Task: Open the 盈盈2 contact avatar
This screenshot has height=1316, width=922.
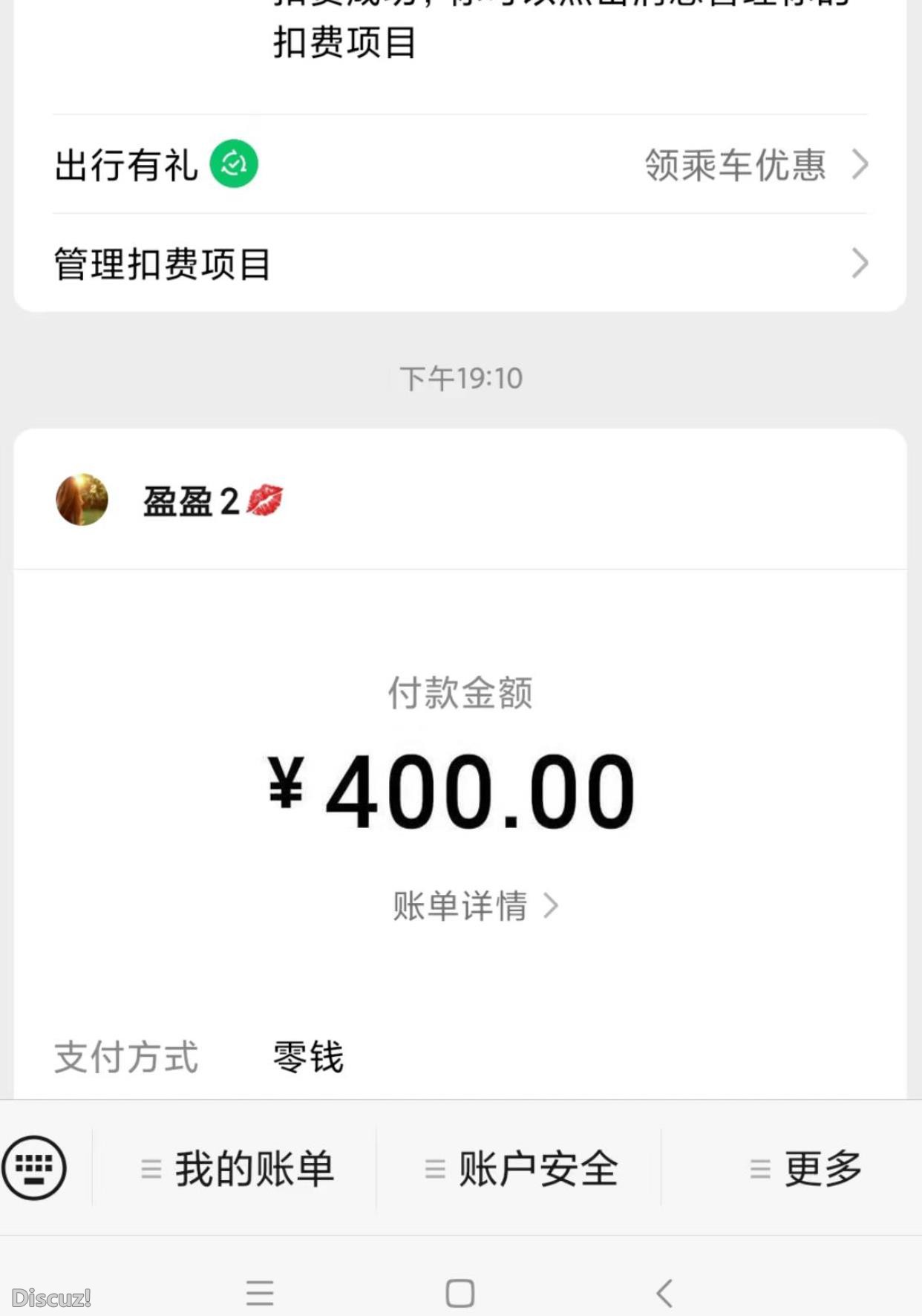Action: coord(82,499)
